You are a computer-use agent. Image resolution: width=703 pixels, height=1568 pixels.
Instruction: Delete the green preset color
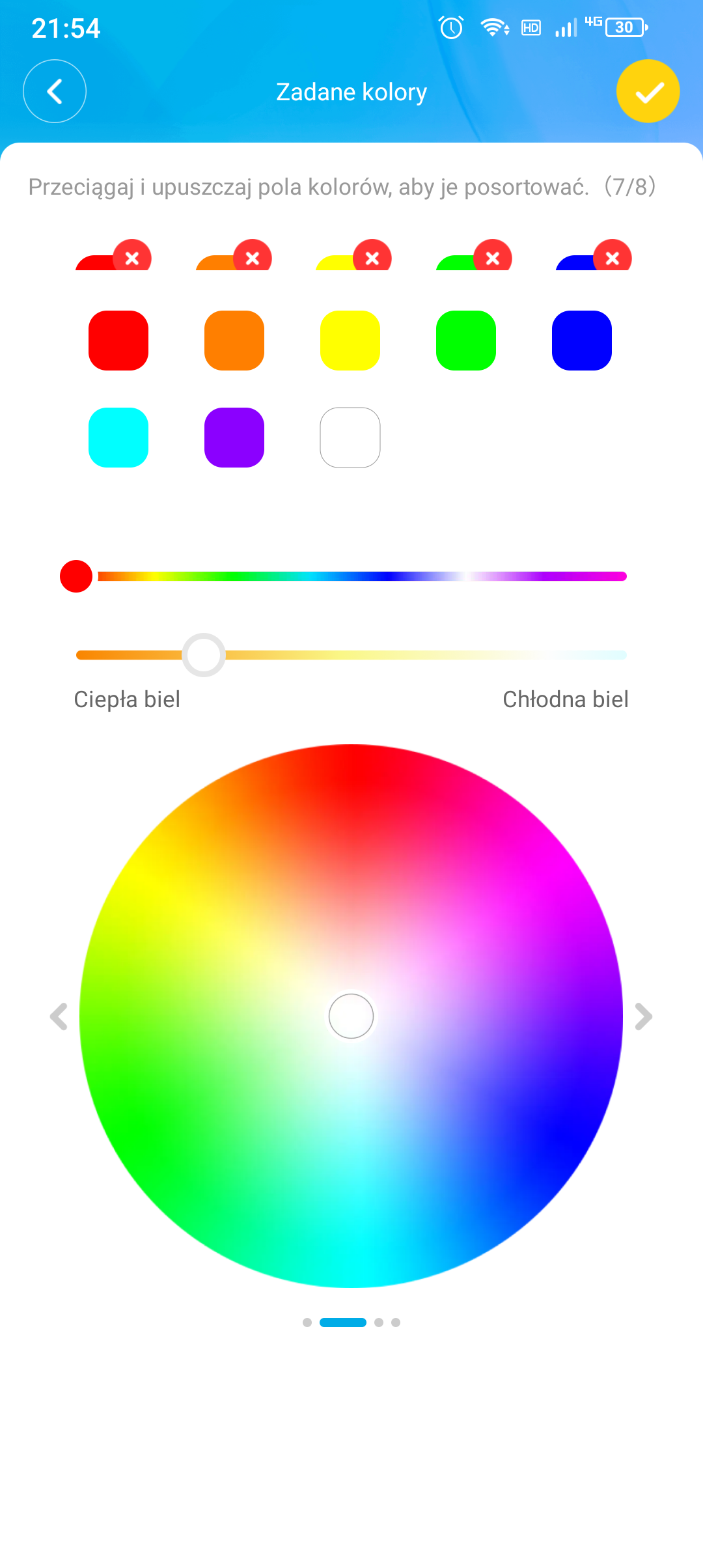coord(493,259)
